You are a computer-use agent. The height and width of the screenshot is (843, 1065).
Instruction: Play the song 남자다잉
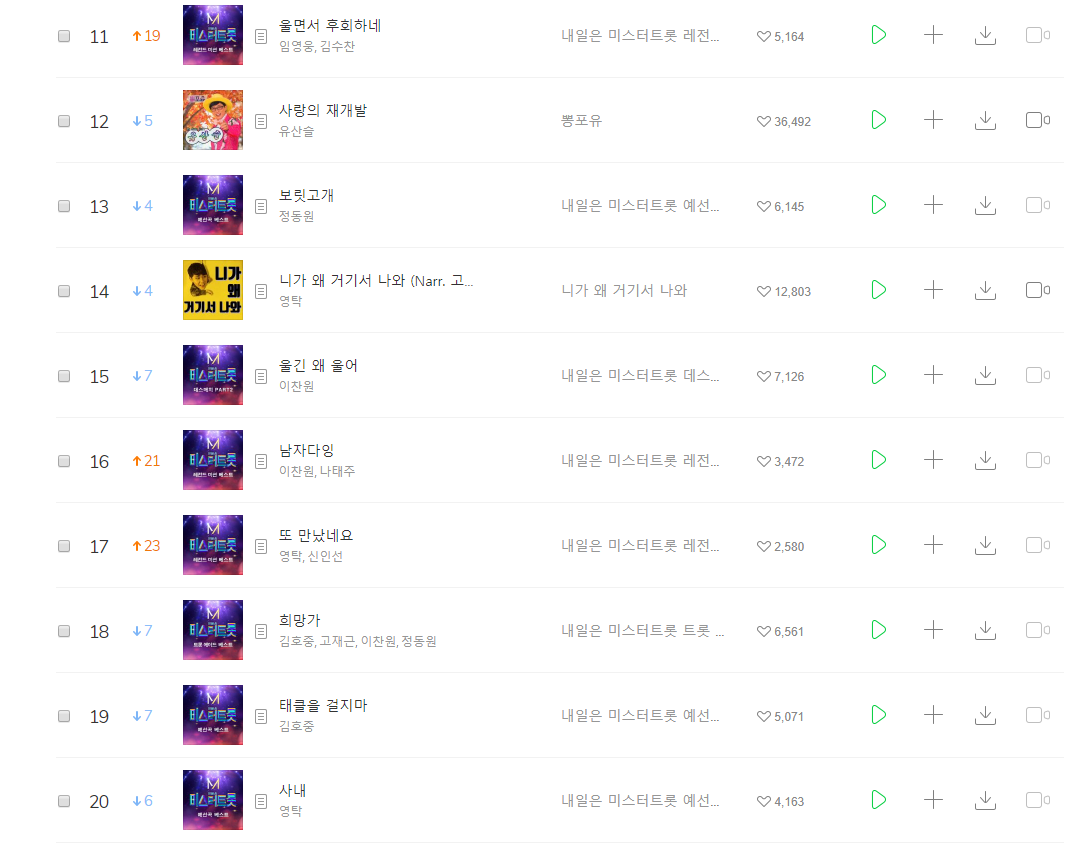[x=878, y=460]
